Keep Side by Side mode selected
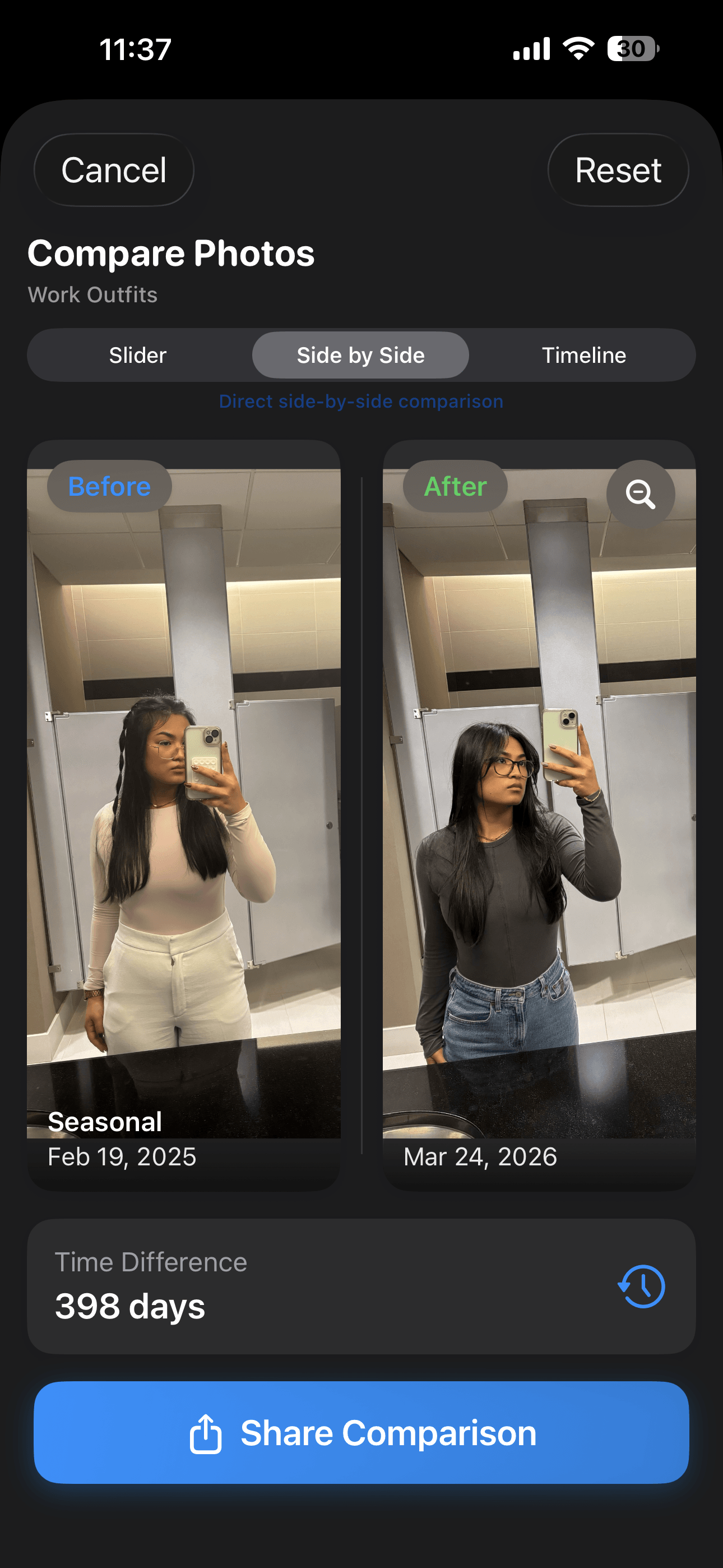The width and height of the screenshot is (723, 1568). pos(360,355)
